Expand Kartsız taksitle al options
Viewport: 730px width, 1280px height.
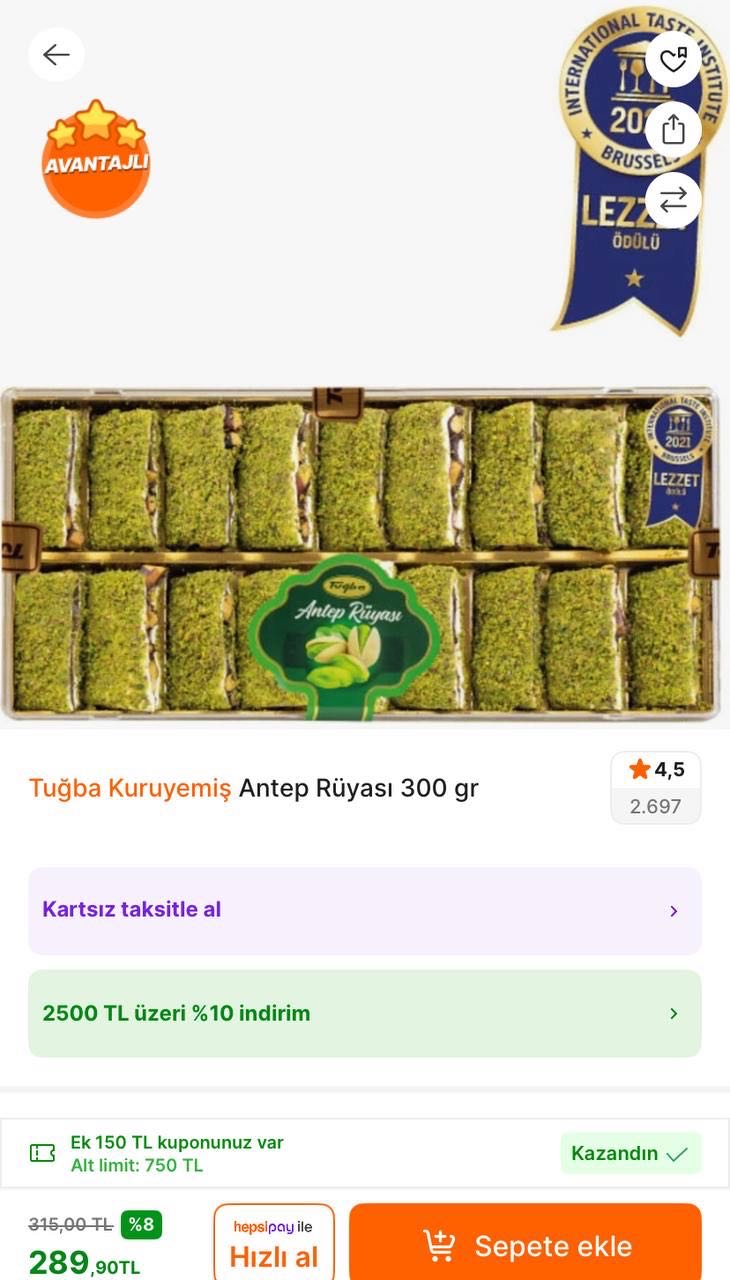365,910
